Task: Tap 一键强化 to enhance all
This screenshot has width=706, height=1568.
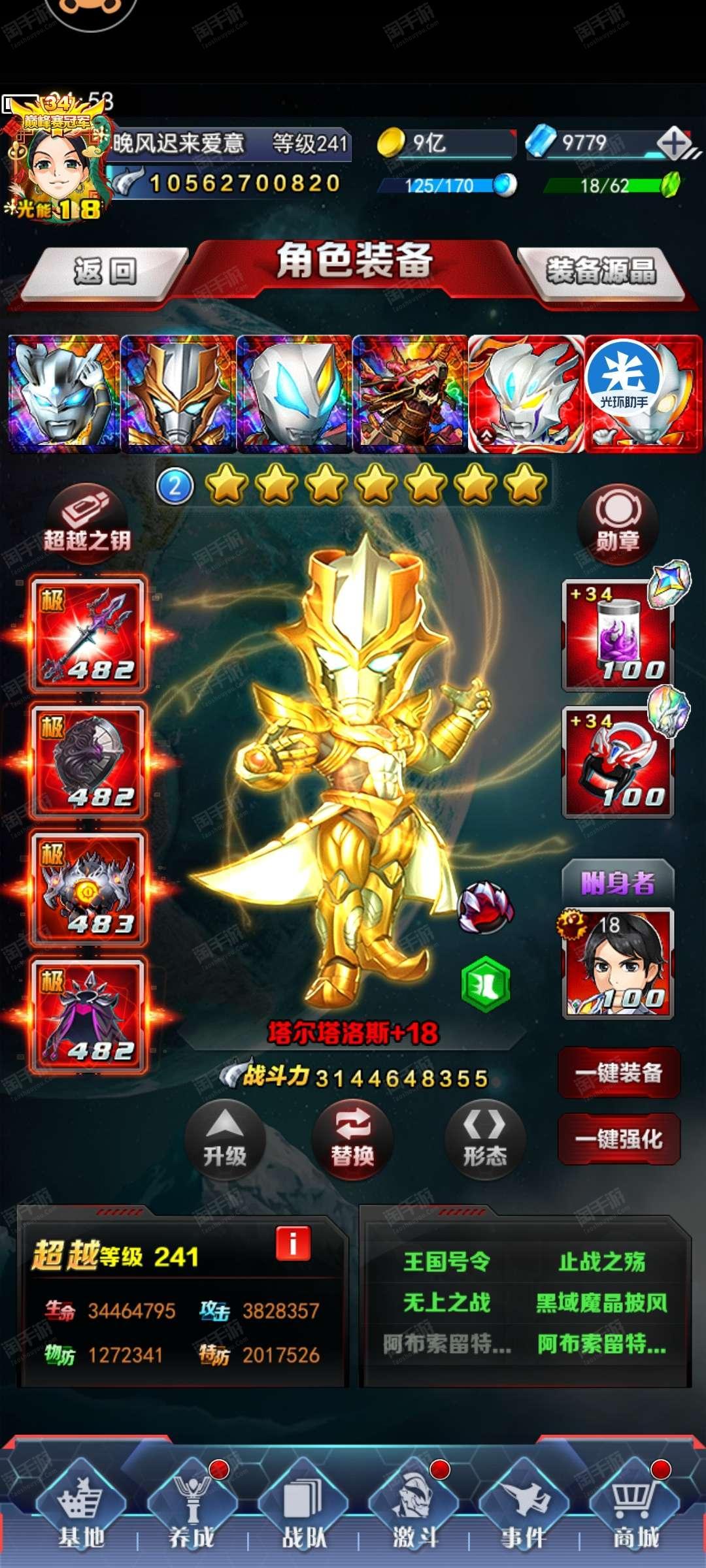Action: (x=619, y=1139)
